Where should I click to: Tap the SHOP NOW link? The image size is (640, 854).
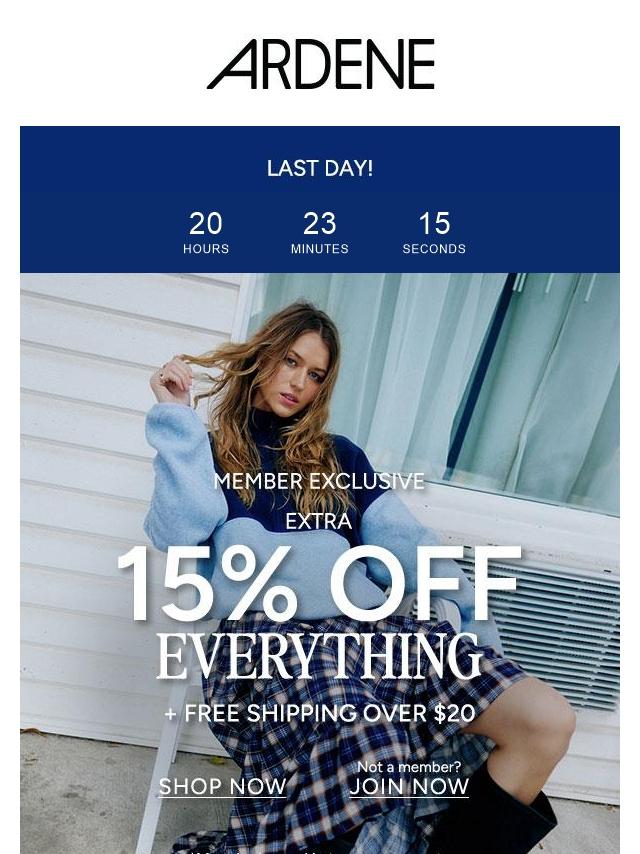pos(223,786)
